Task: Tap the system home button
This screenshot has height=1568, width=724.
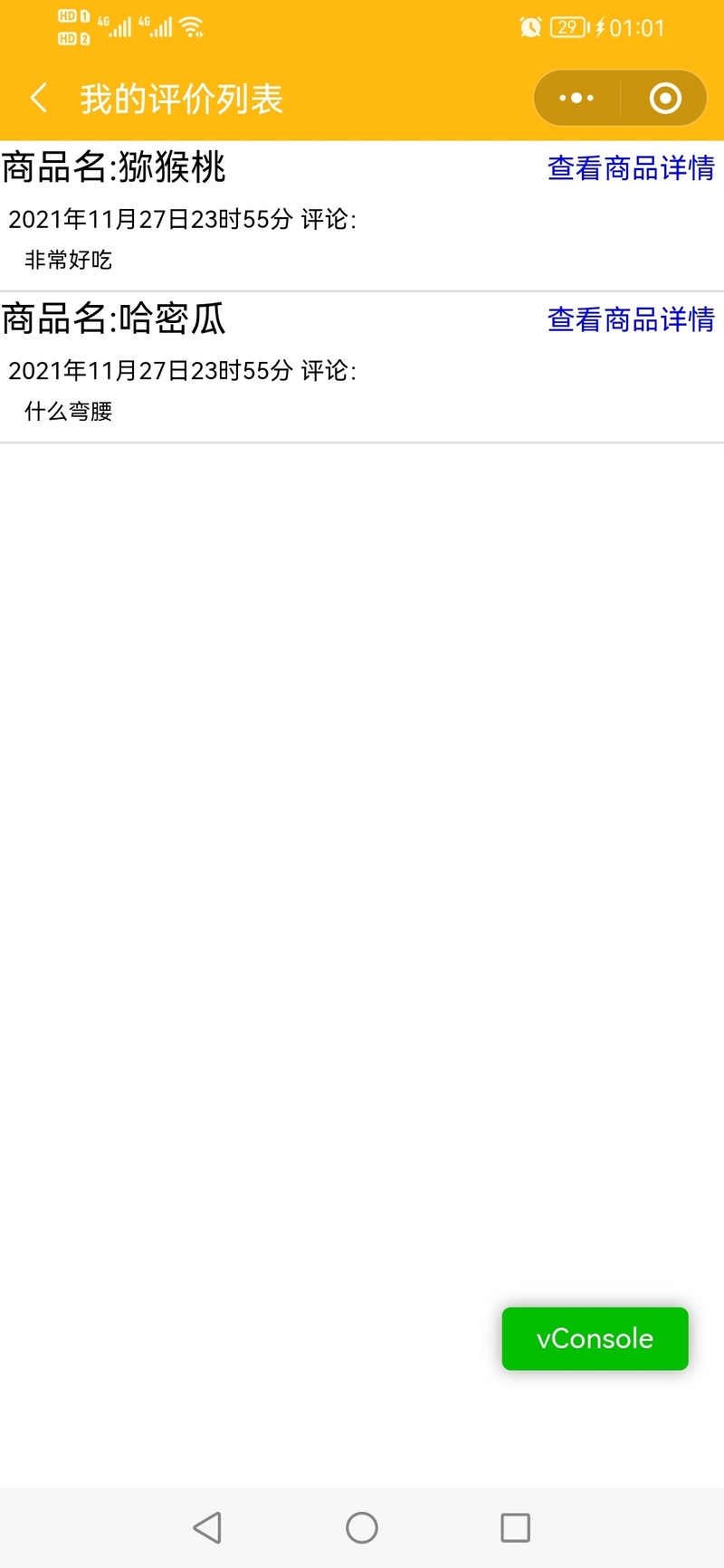Action: point(362,1527)
